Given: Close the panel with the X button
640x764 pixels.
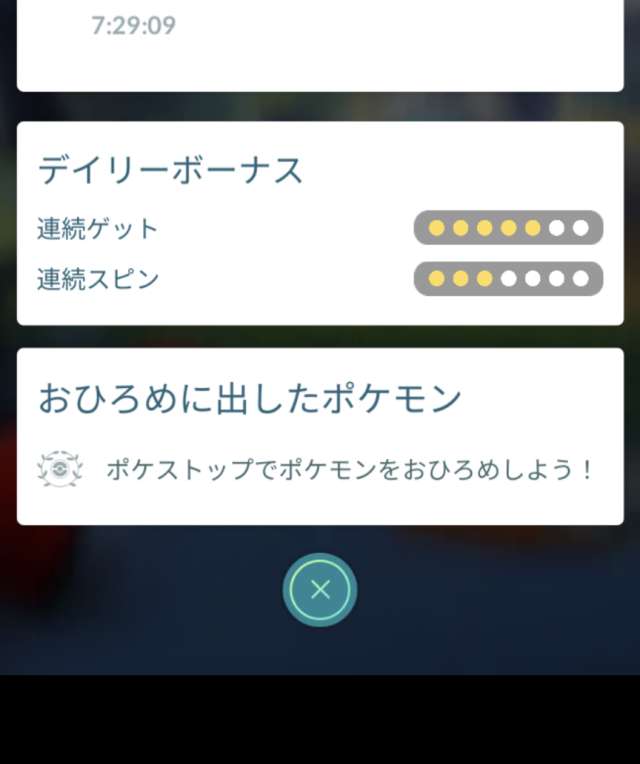Looking at the screenshot, I should pos(320,590).
